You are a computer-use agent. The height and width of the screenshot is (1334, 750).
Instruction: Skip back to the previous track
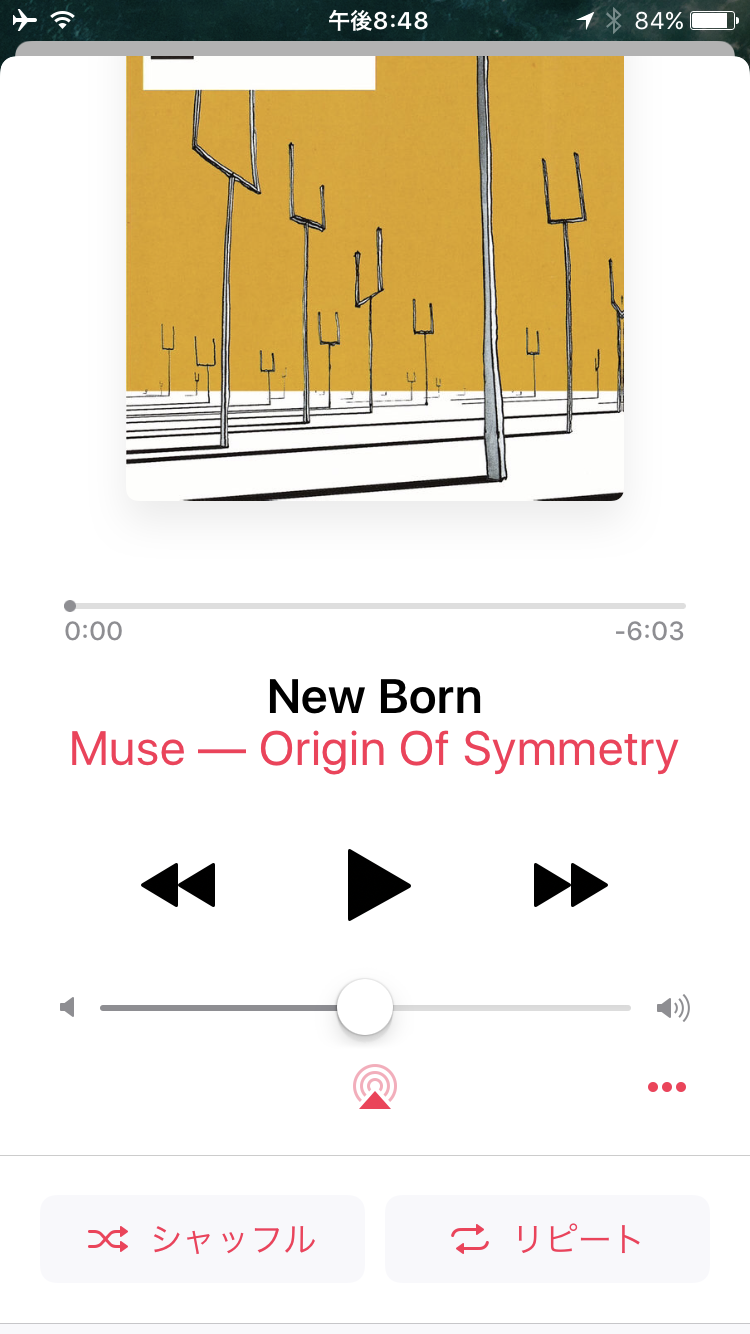(x=178, y=885)
